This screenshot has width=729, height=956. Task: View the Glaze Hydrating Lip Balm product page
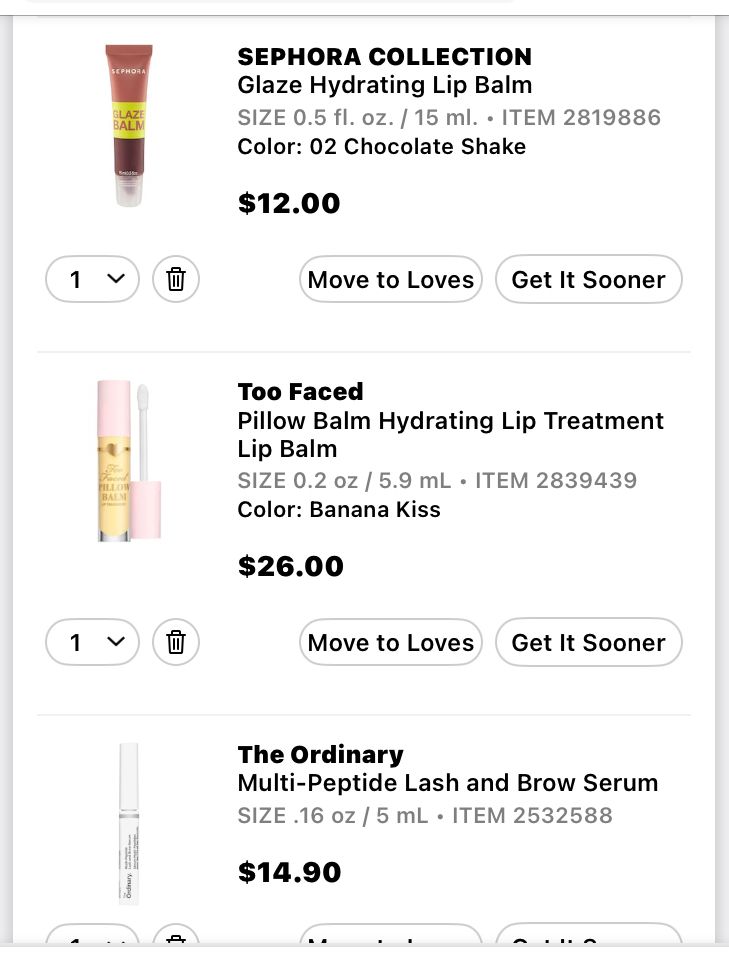(x=384, y=85)
